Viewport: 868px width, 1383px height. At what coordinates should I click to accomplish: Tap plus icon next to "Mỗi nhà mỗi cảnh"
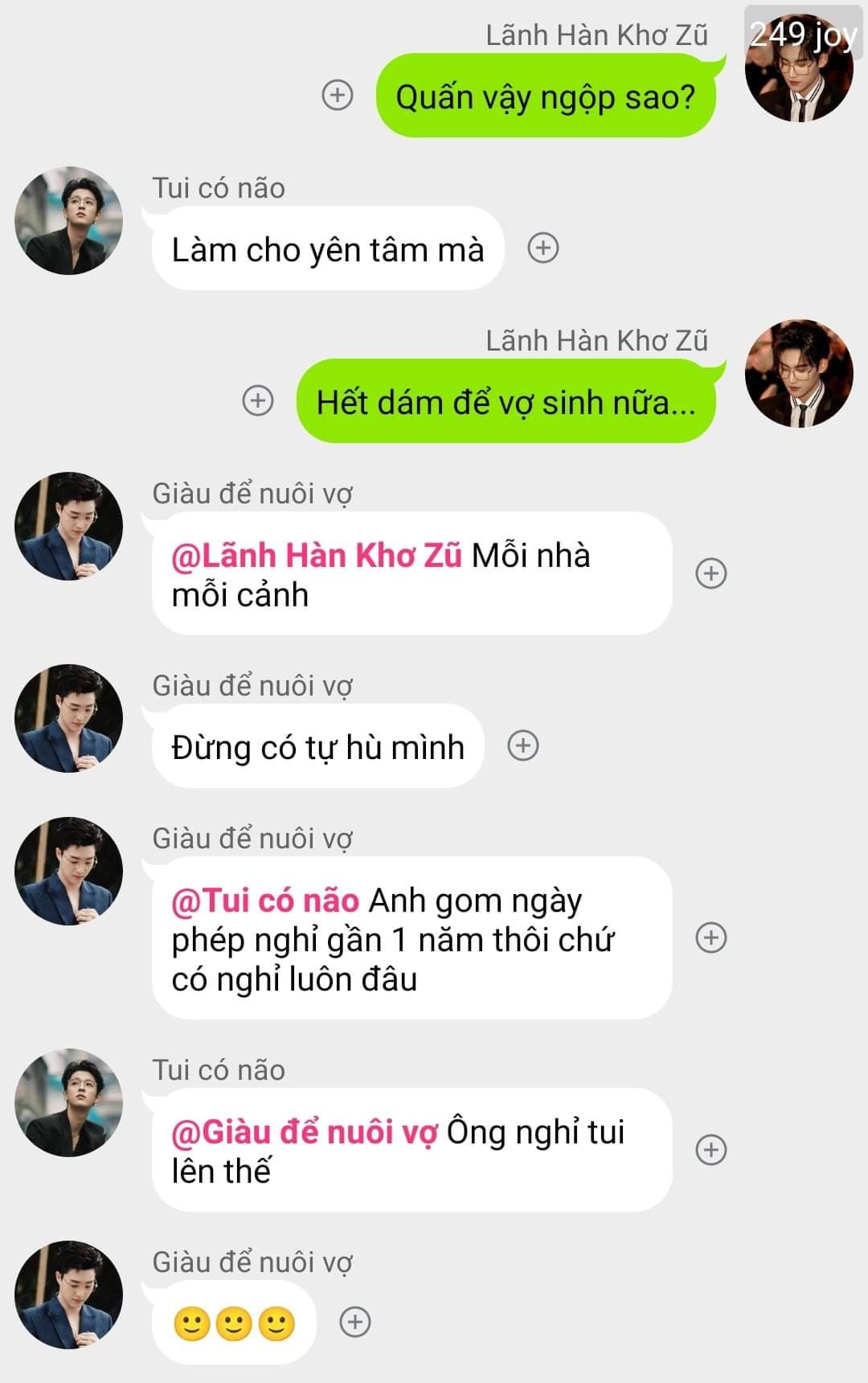[711, 573]
